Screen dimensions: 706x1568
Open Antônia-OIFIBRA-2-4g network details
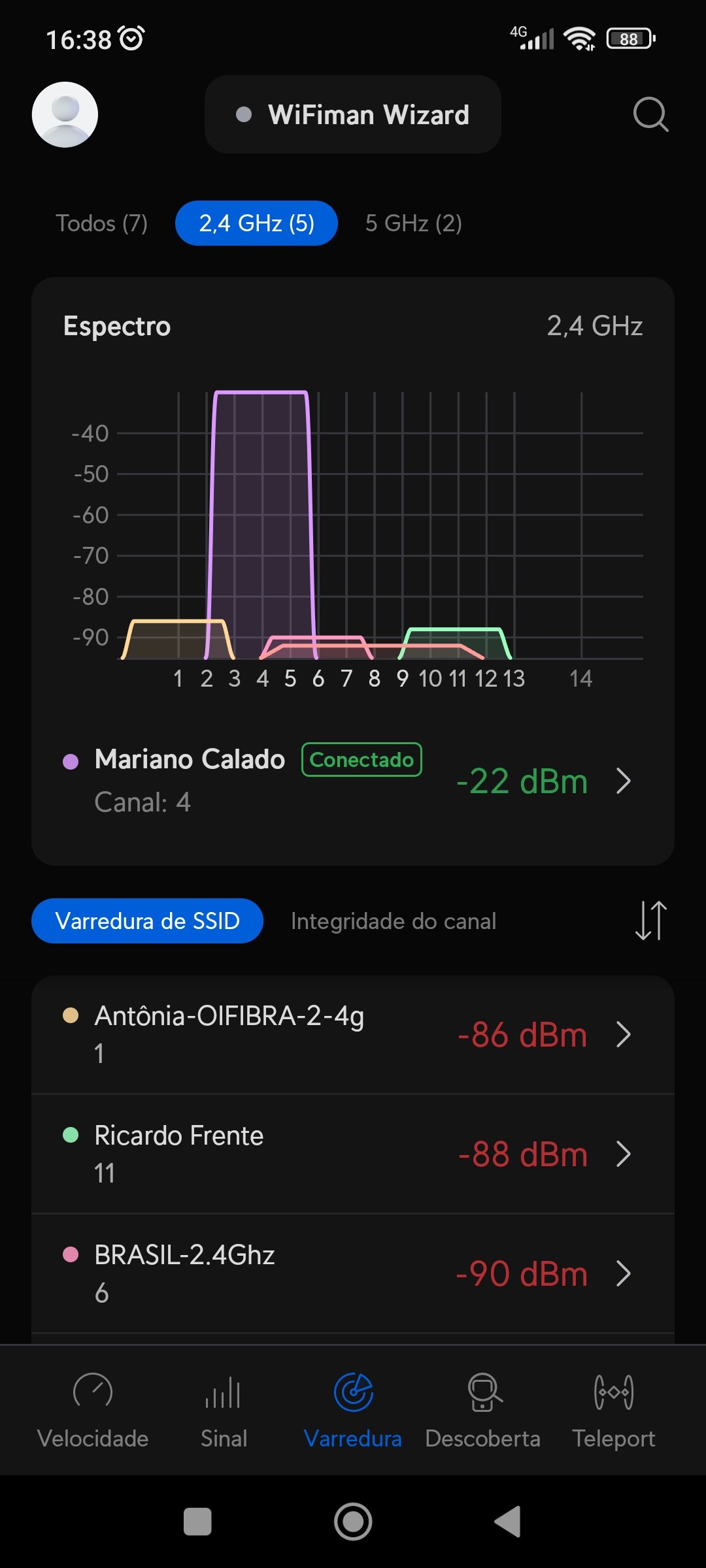[353, 1034]
